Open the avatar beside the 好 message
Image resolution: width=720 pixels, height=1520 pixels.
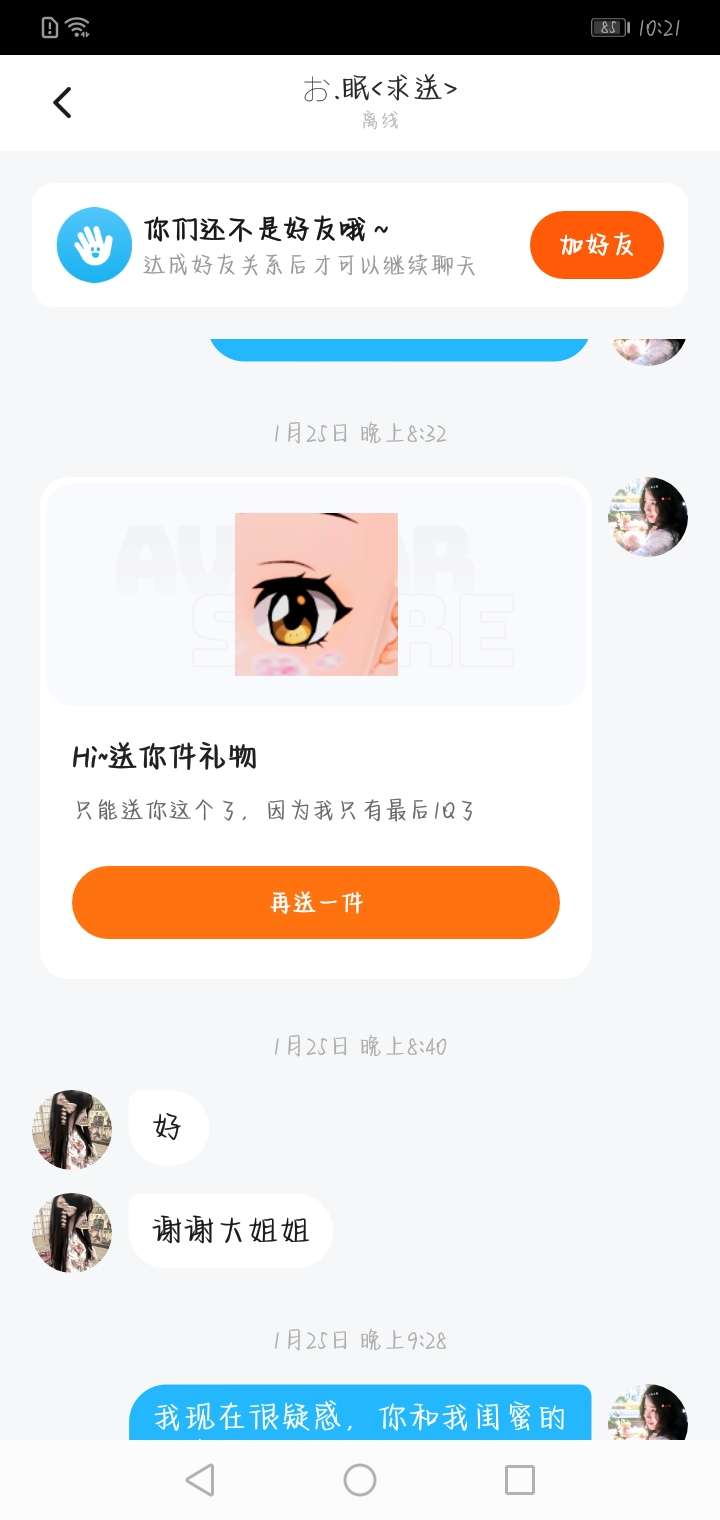(72, 1129)
